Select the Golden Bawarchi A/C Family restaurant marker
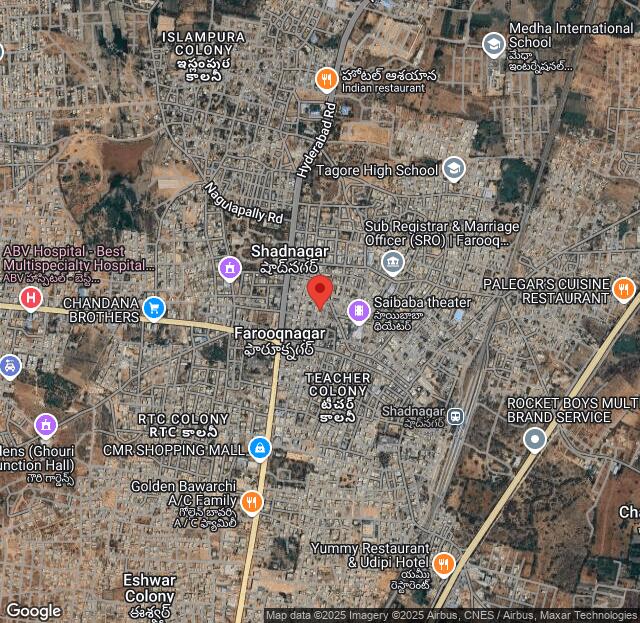The width and height of the screenshot is (640, 623). coord(252,501)
